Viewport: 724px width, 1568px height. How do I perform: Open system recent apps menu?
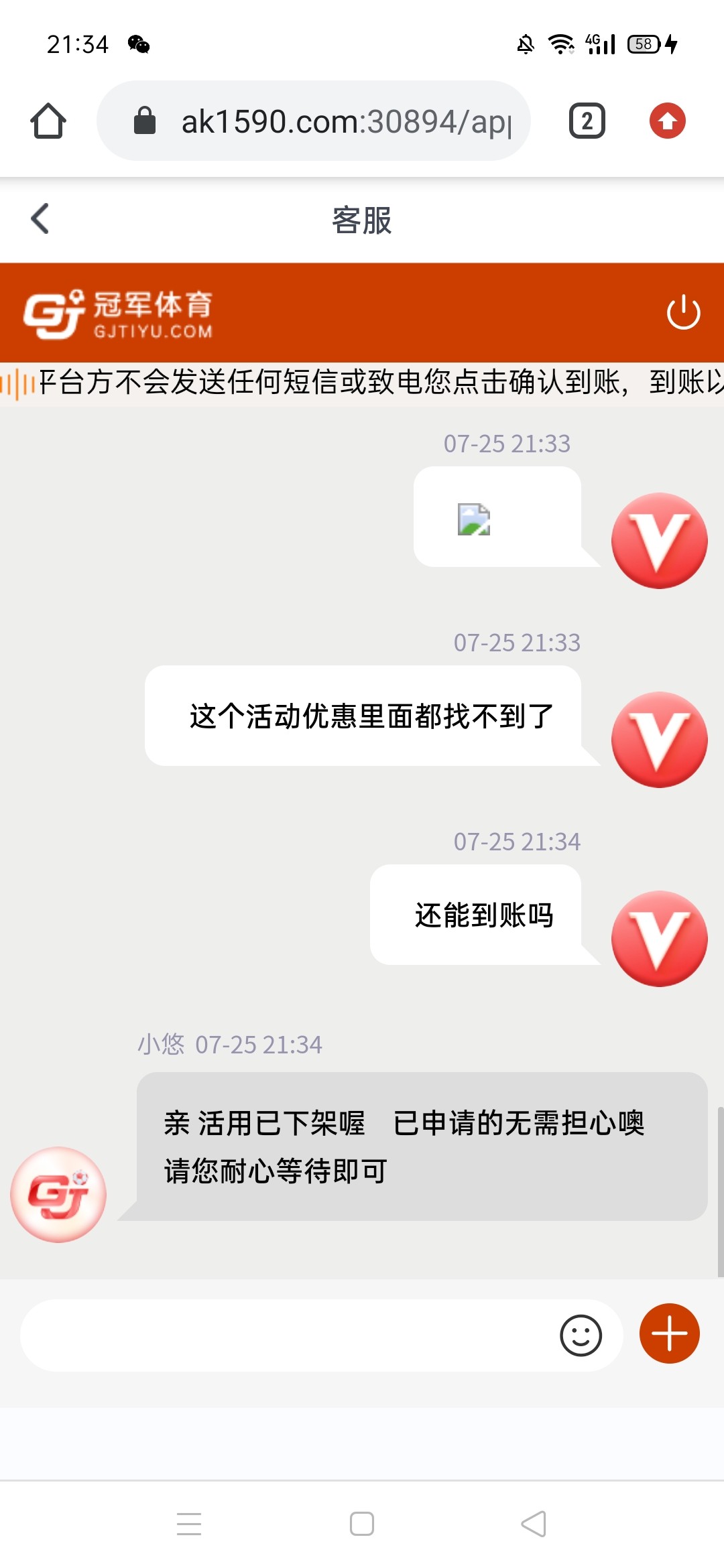189,1523
